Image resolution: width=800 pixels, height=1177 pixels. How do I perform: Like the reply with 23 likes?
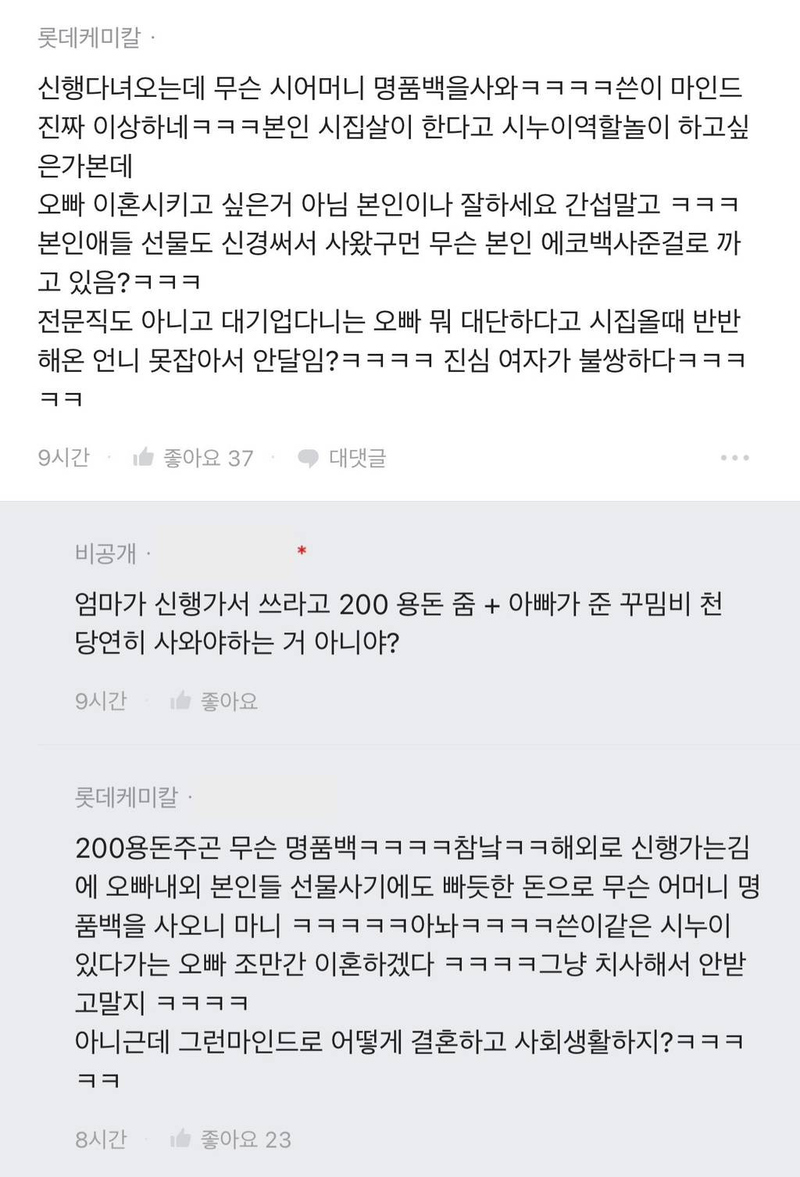coord(182,1138)
